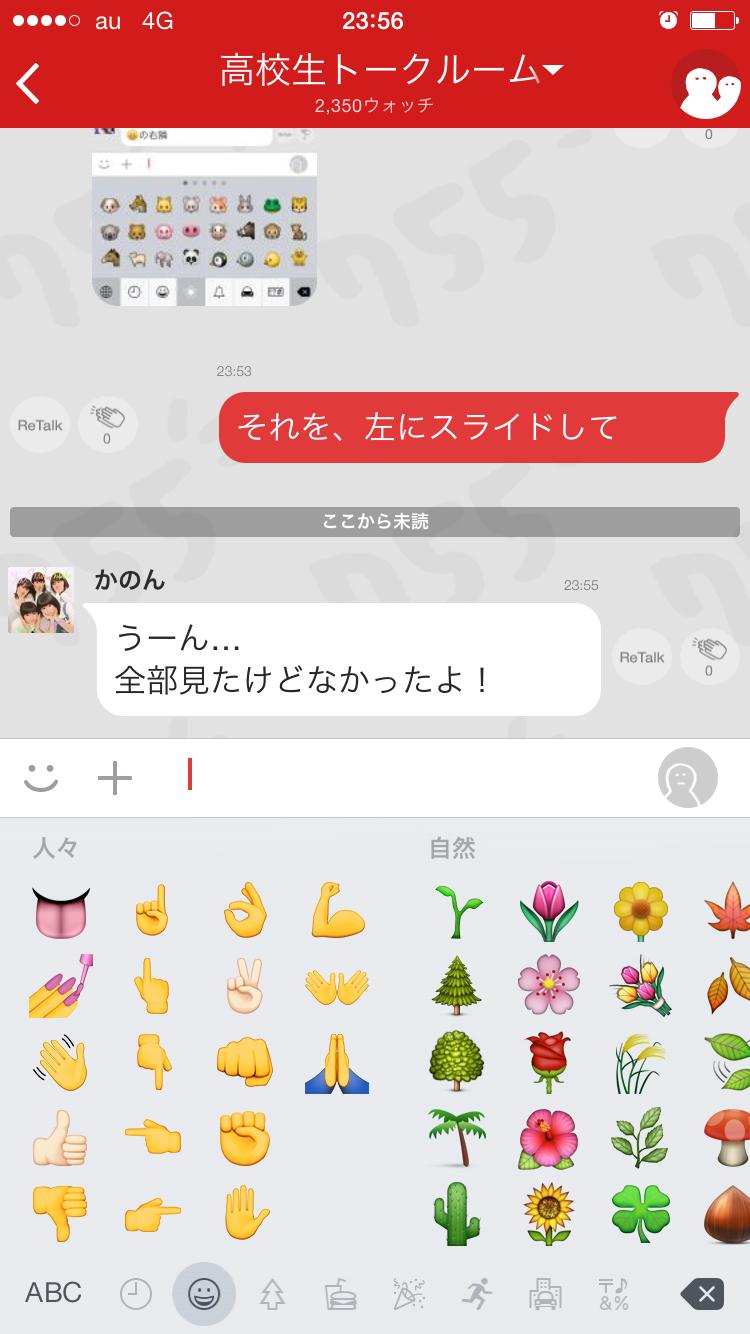The image size is (750, 1334).
Task: Switch to the Travel and Places emoji category
Action: [546, 1292]
